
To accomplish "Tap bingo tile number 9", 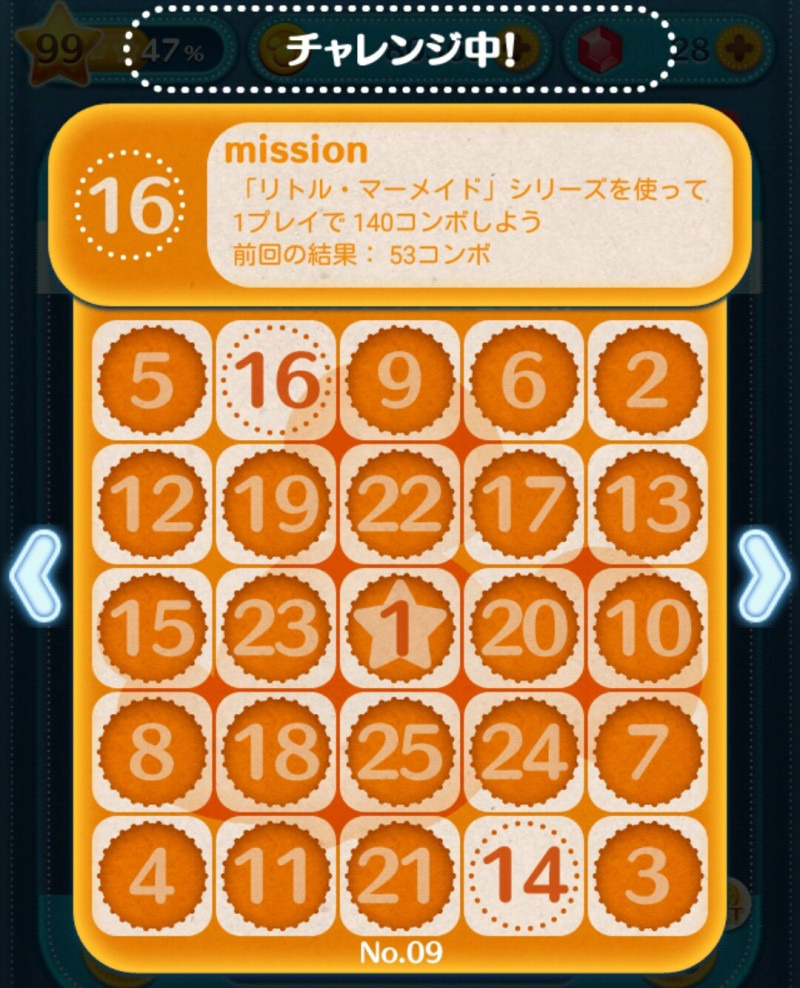I will point(400,381).
